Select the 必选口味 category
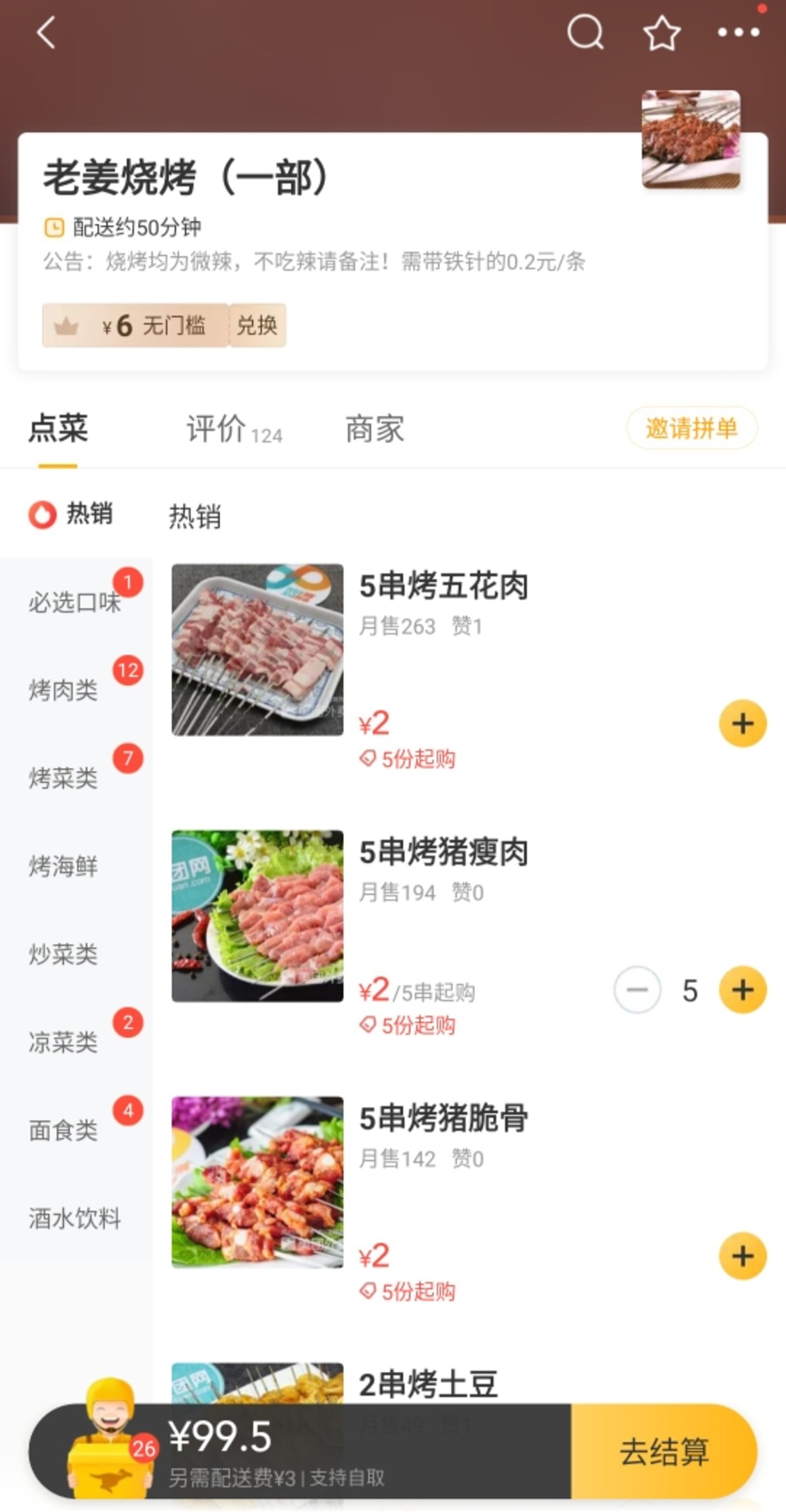Screen dimensions: 786x1512 [75, 602]
